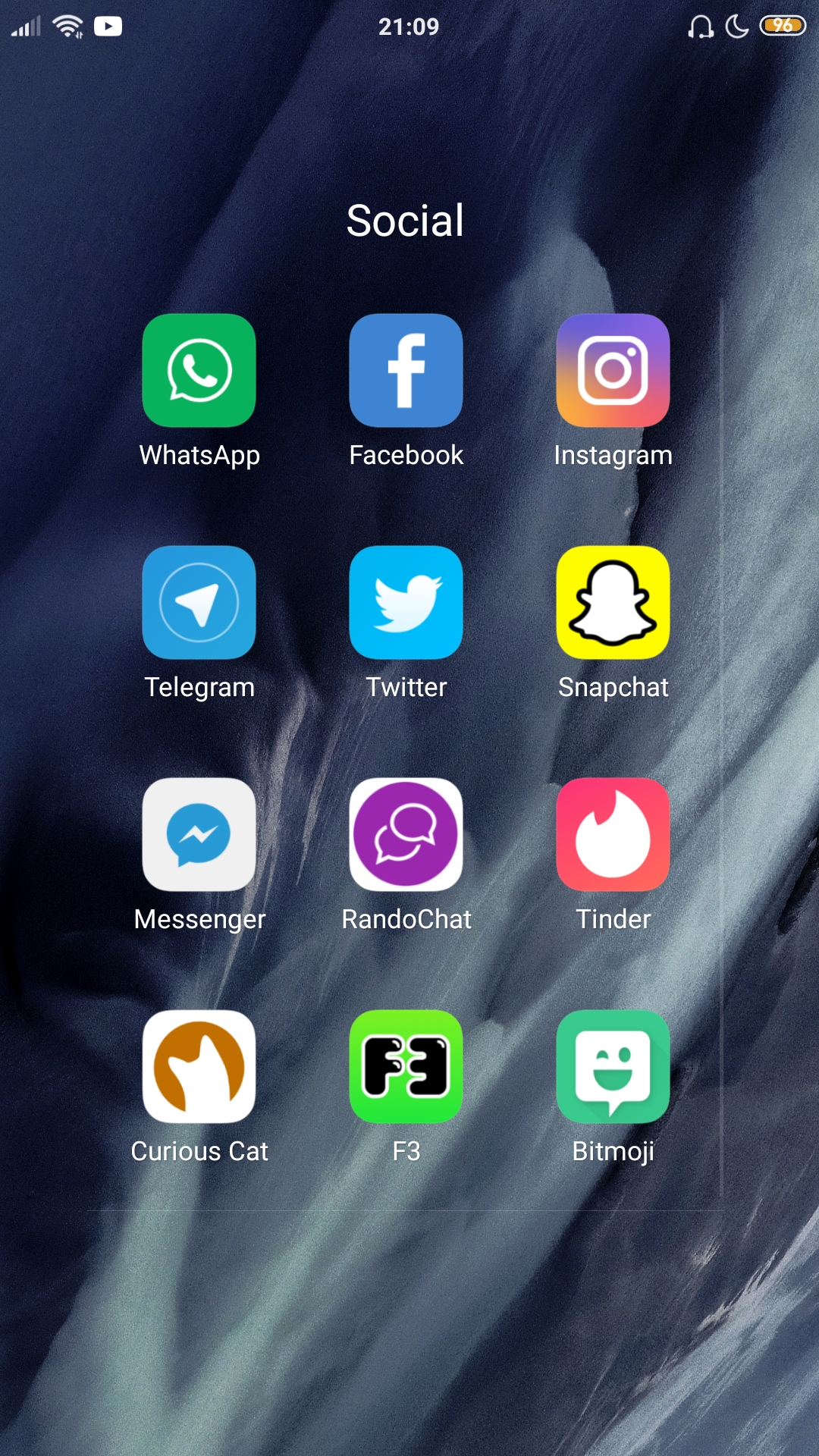Open Messenger
819x1456 pixels.
pos(199,835)
